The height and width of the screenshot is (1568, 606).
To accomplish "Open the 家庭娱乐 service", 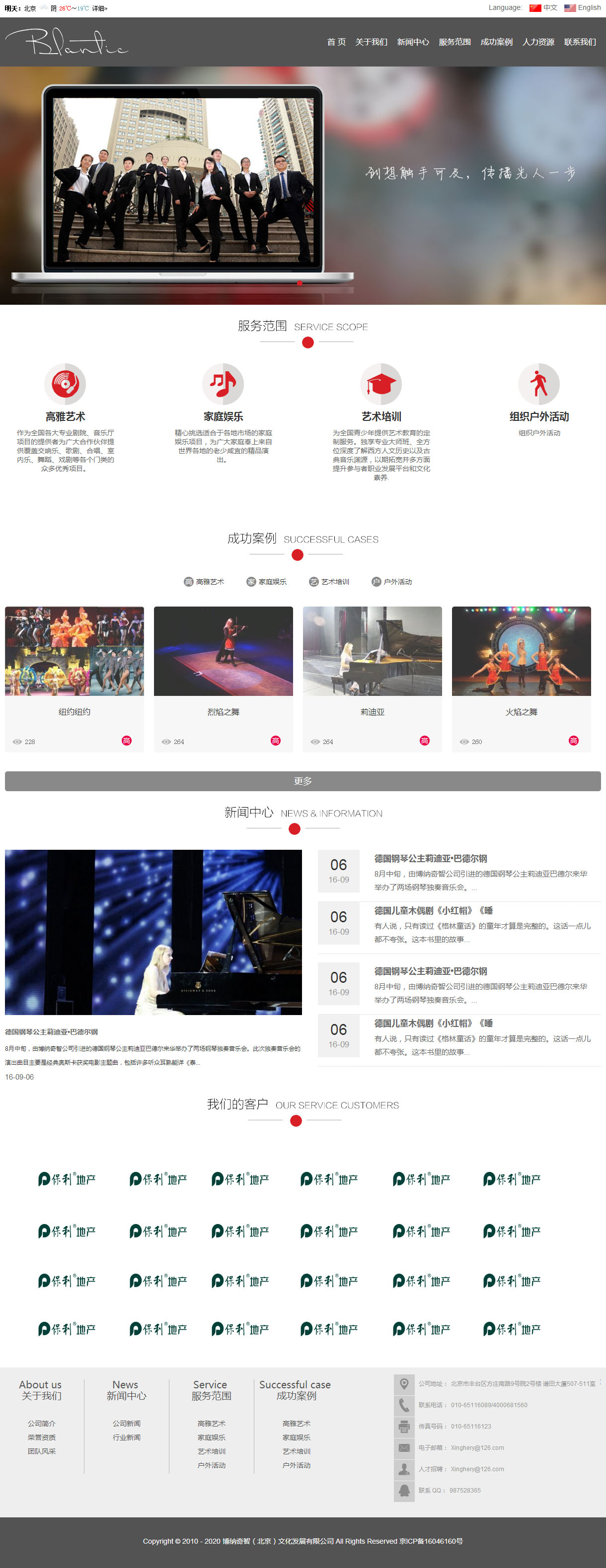I will point(223,416).
